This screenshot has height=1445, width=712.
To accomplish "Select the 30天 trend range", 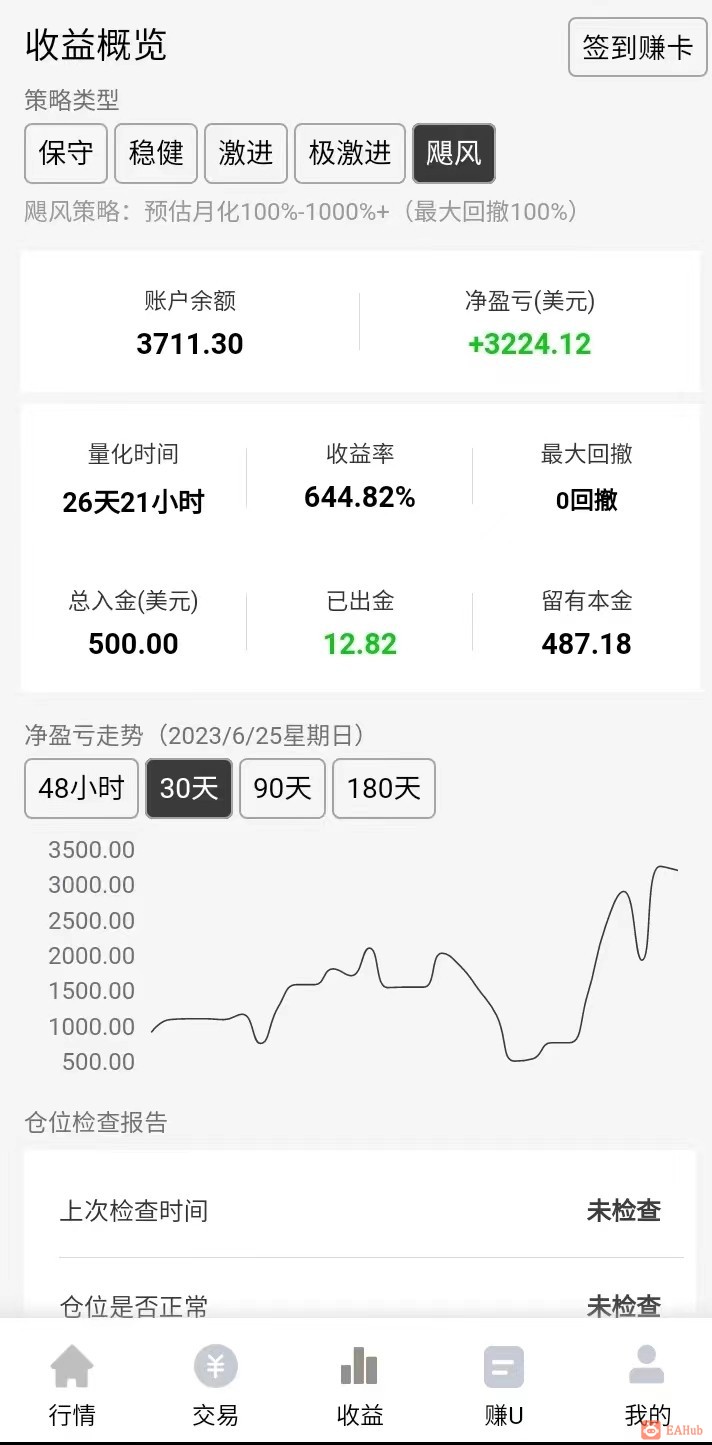I will pyautogui.click(x=189, y=788).
